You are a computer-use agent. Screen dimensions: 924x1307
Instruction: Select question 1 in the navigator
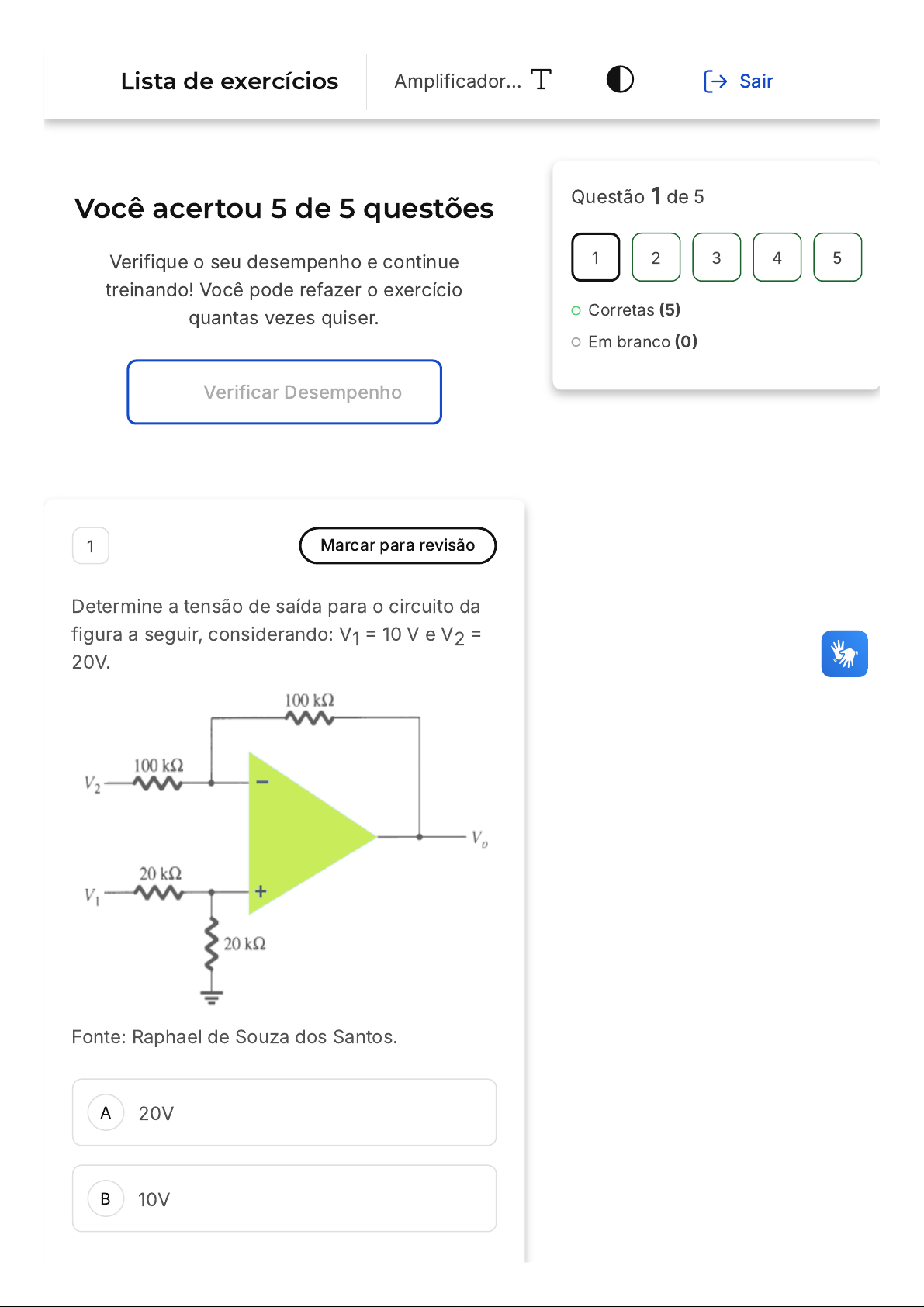click(x=596, y=257)
